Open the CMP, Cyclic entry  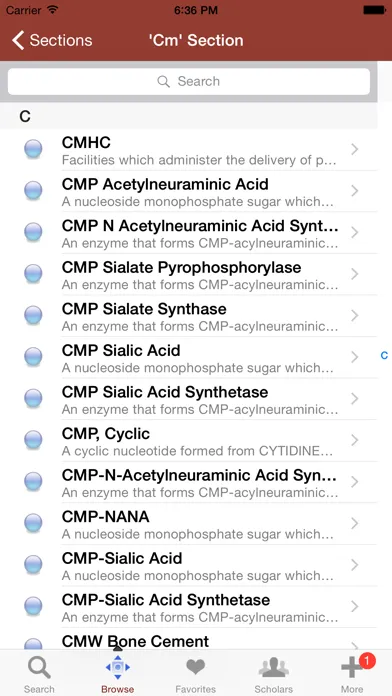189,441
